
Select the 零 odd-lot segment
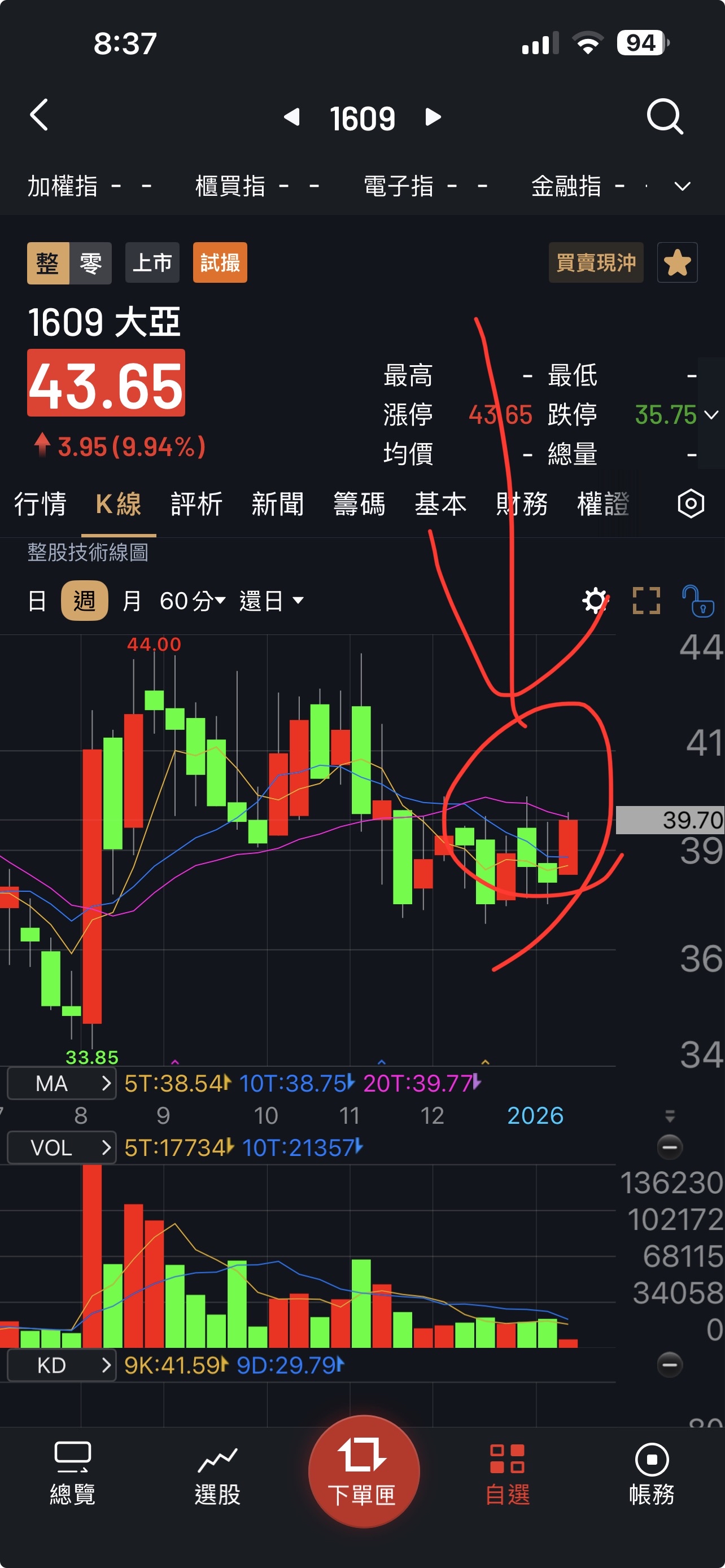[90, 263]
